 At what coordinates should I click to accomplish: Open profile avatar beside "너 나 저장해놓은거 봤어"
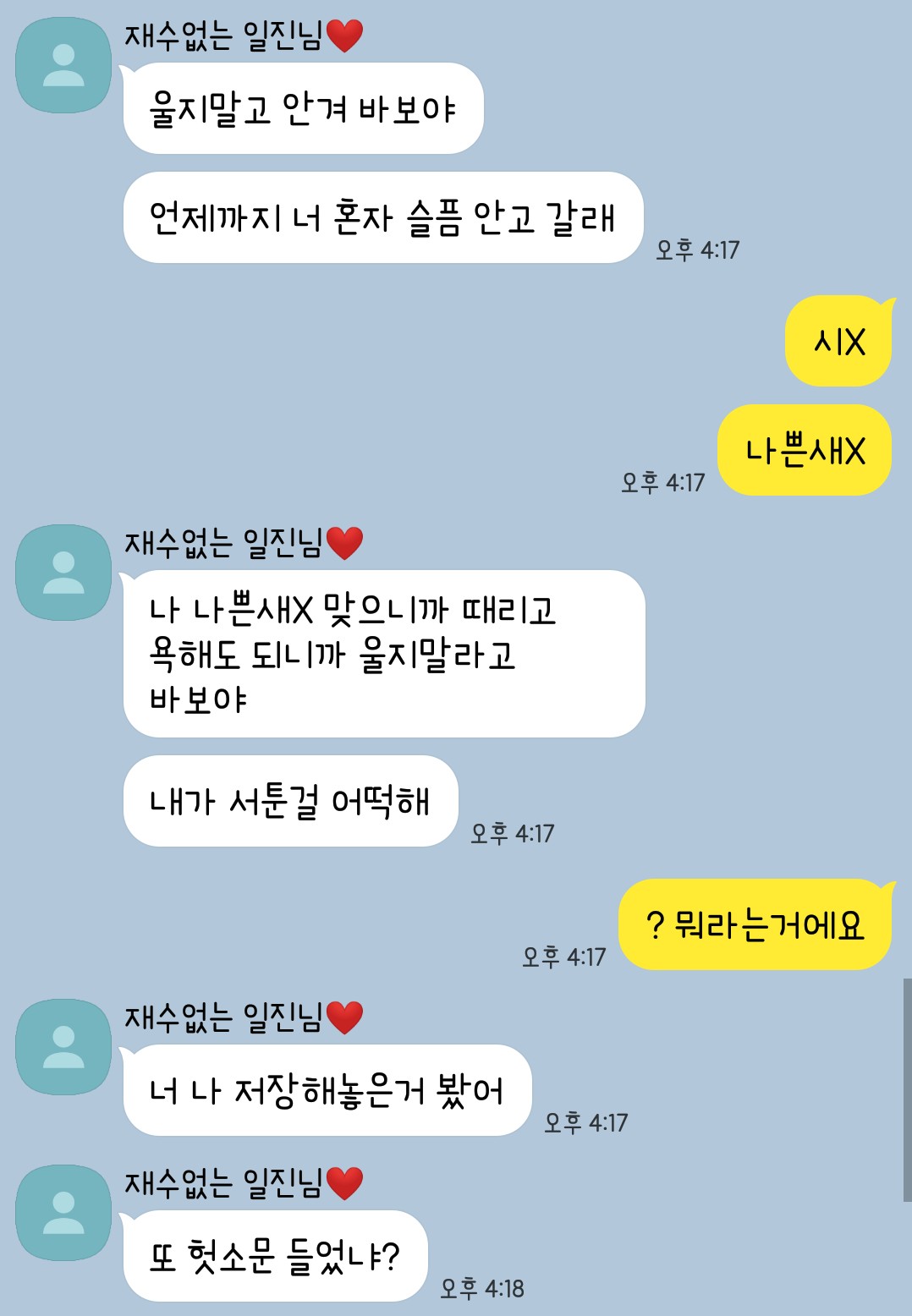pyautogui.click(x=63, y=1047)
